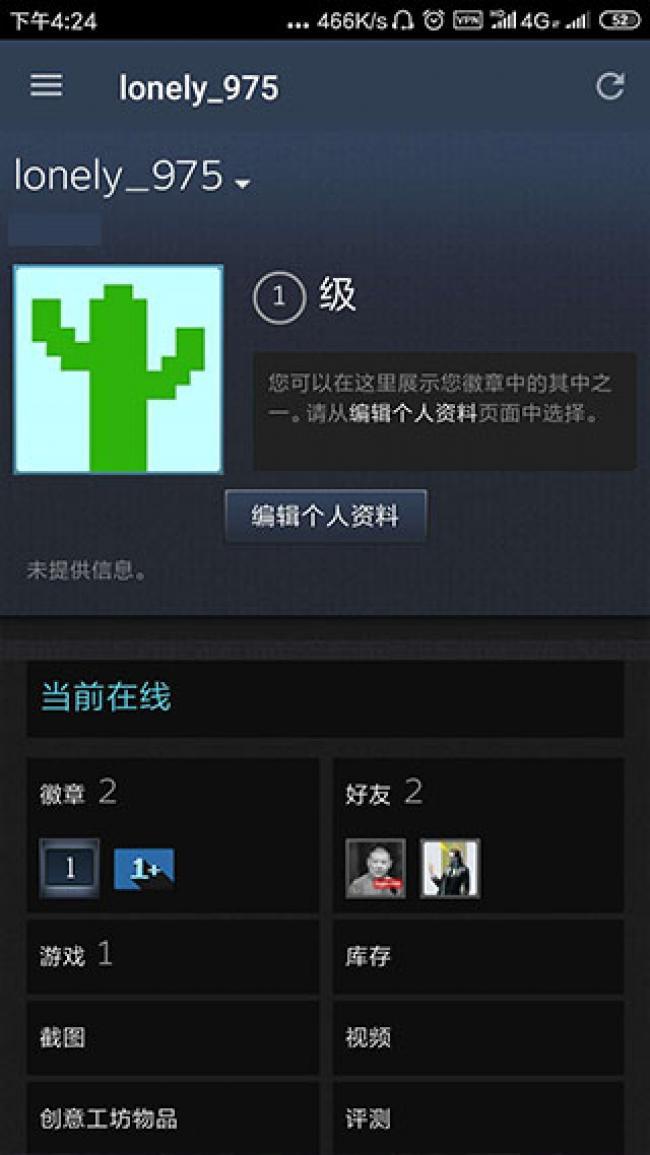Open the 徽章 badges section
The width and height of the screenshot is (650, 1155).
[x=64, y=794]
